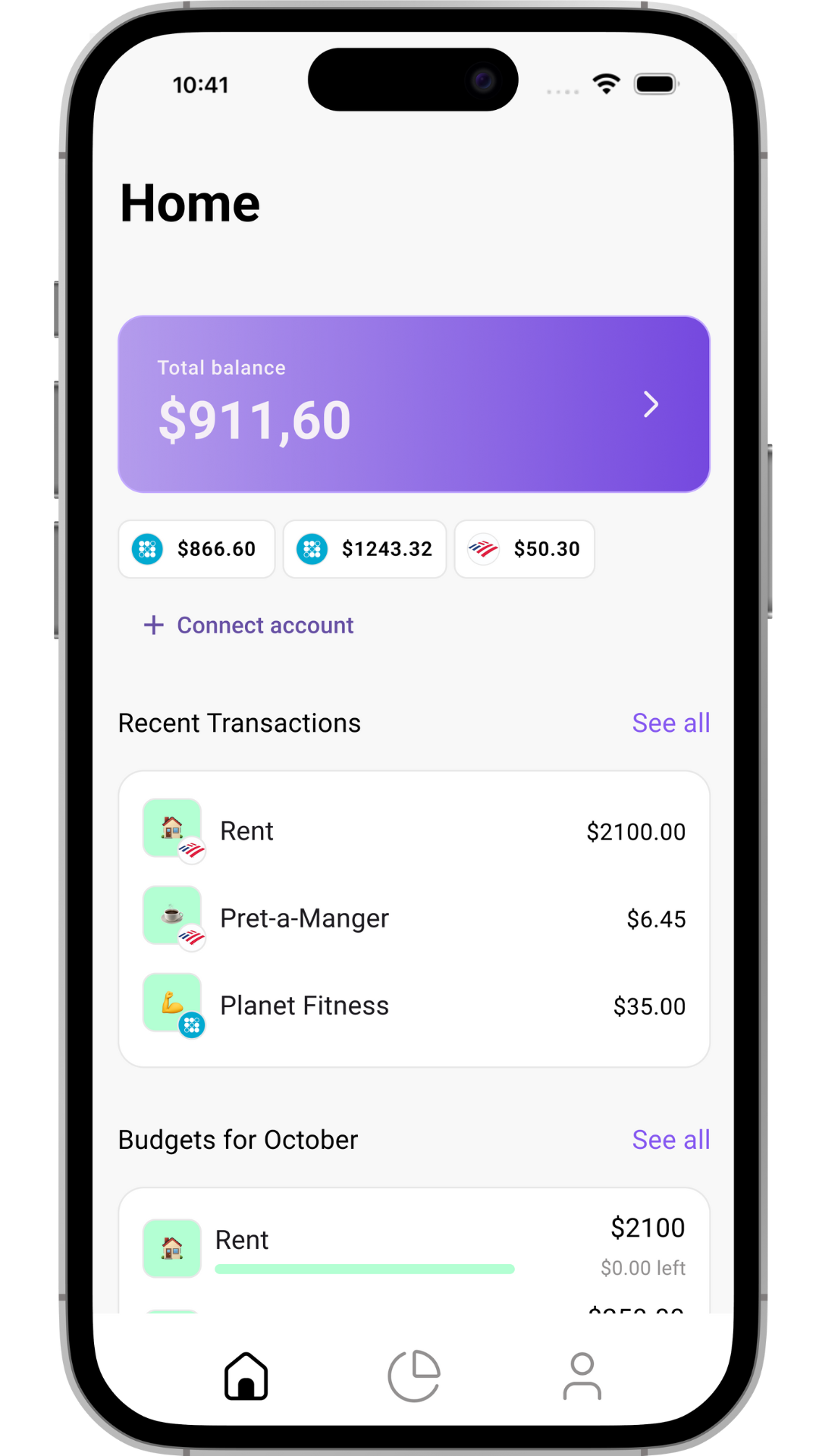
Task: Select the $866.60 account chip
Action: point(196,549)
